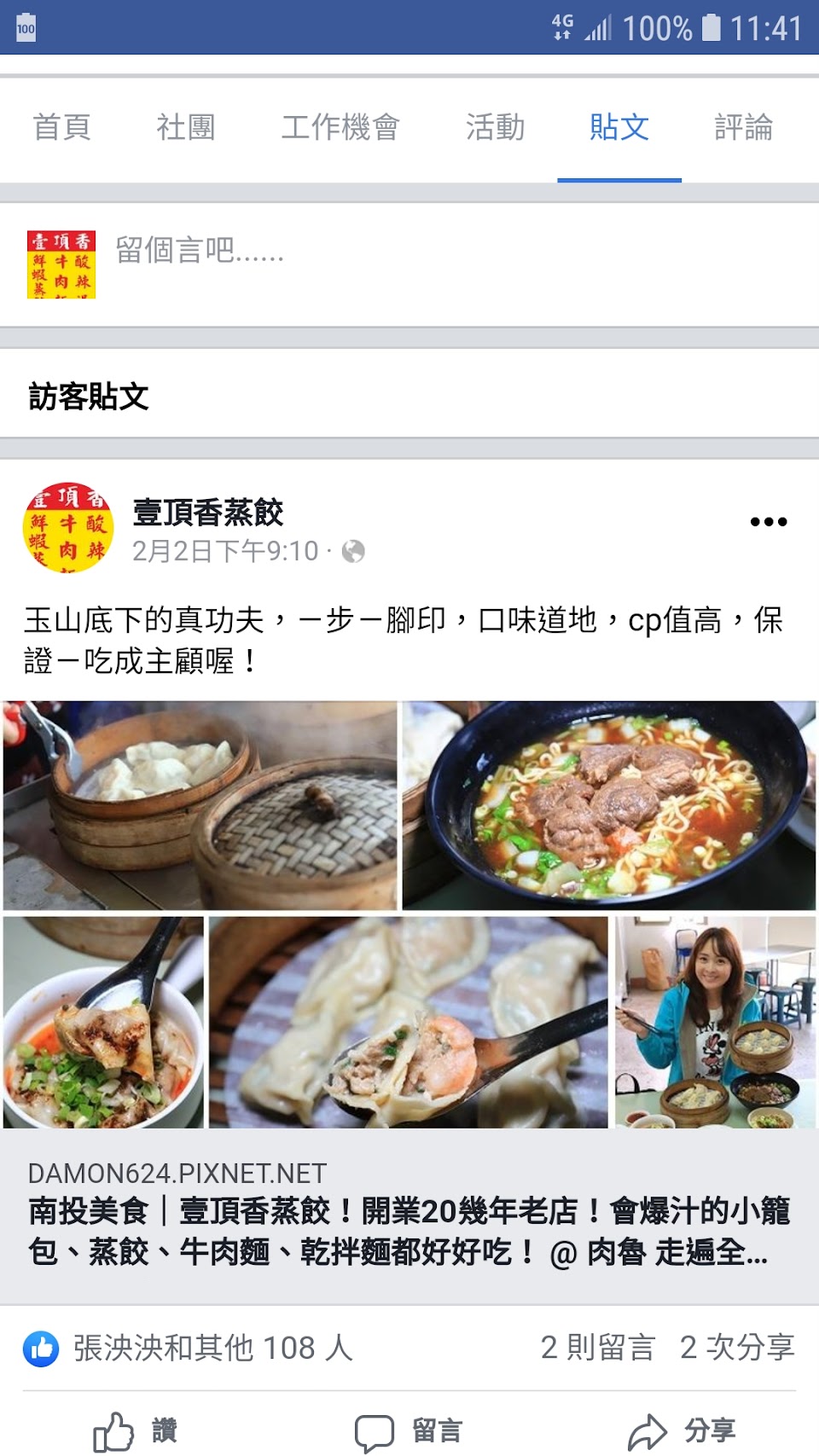Image resolution: width=819 pixels, height=1456 pixels.
Task: See who liked: 張泱泱和其他 108 人
Action: pyautogui.click(x=212, y=1348)
